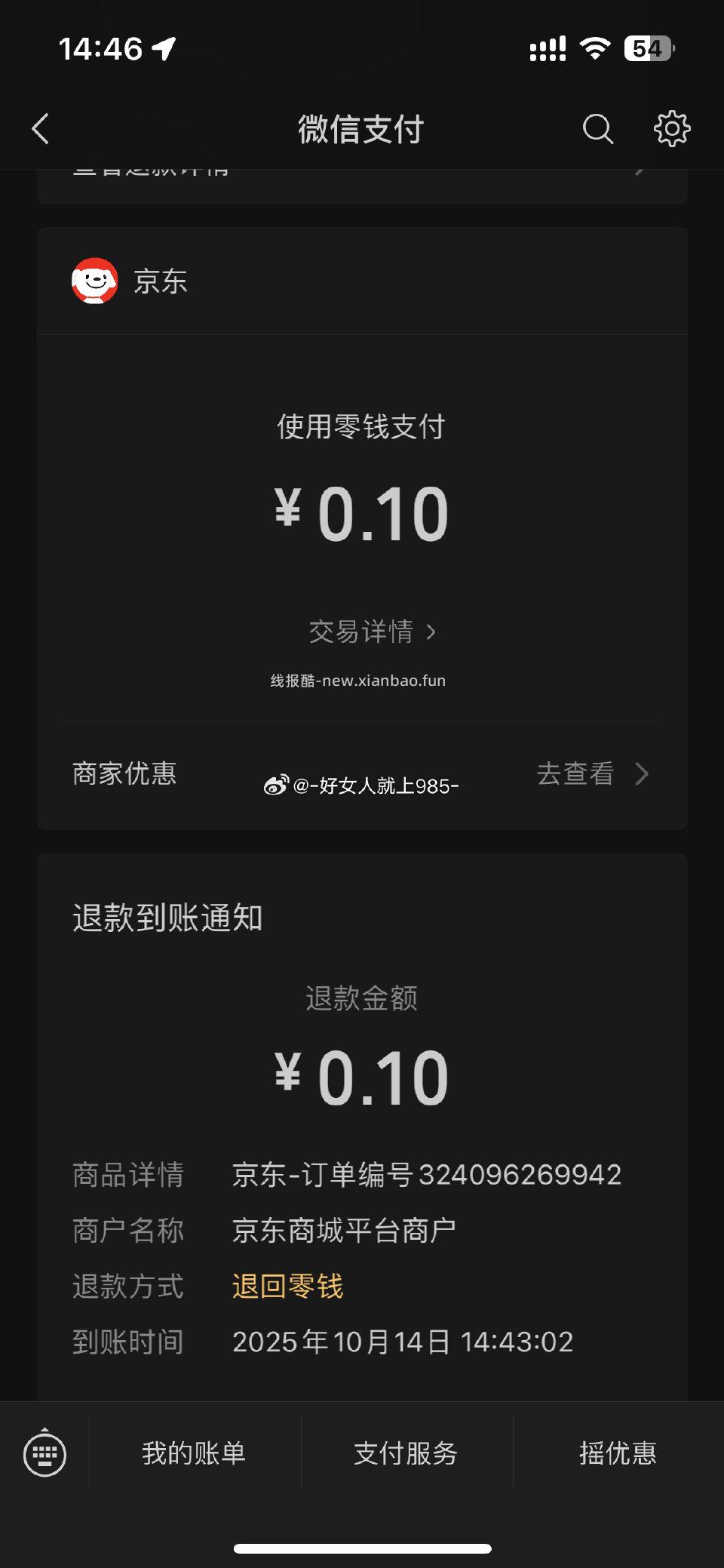Tap the back arrow to leave 微信支付
The width and height of the screenshot is (724, 1568).
pos(40,128)
